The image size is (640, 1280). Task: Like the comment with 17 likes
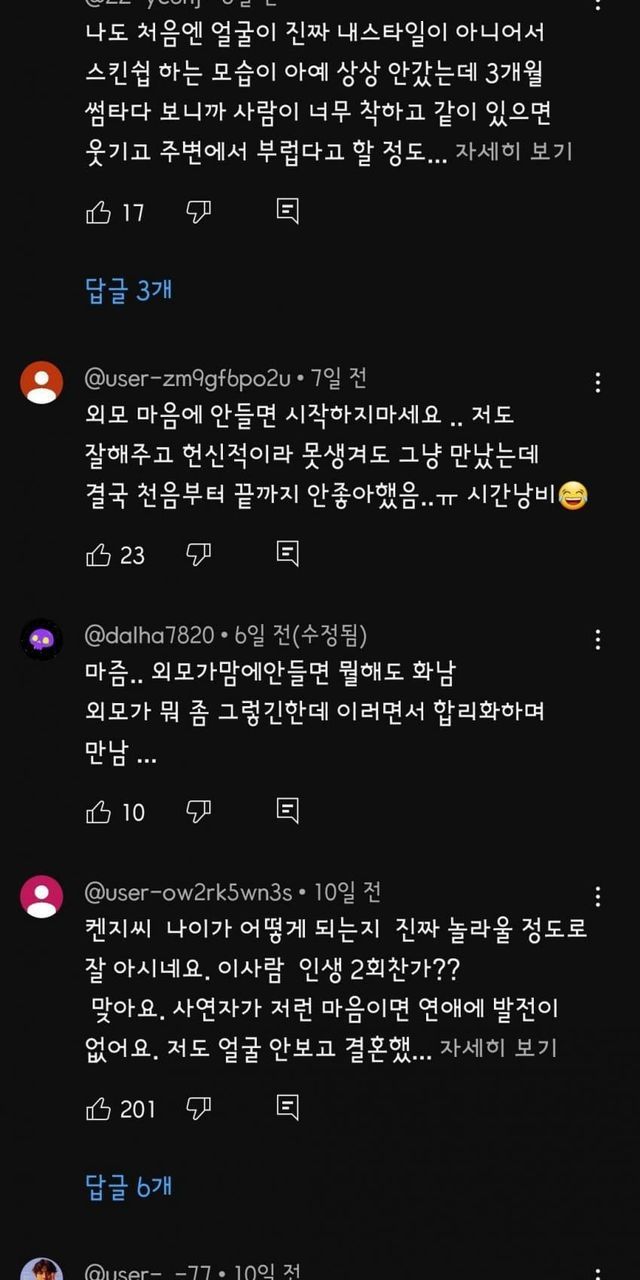pos(99,212)
